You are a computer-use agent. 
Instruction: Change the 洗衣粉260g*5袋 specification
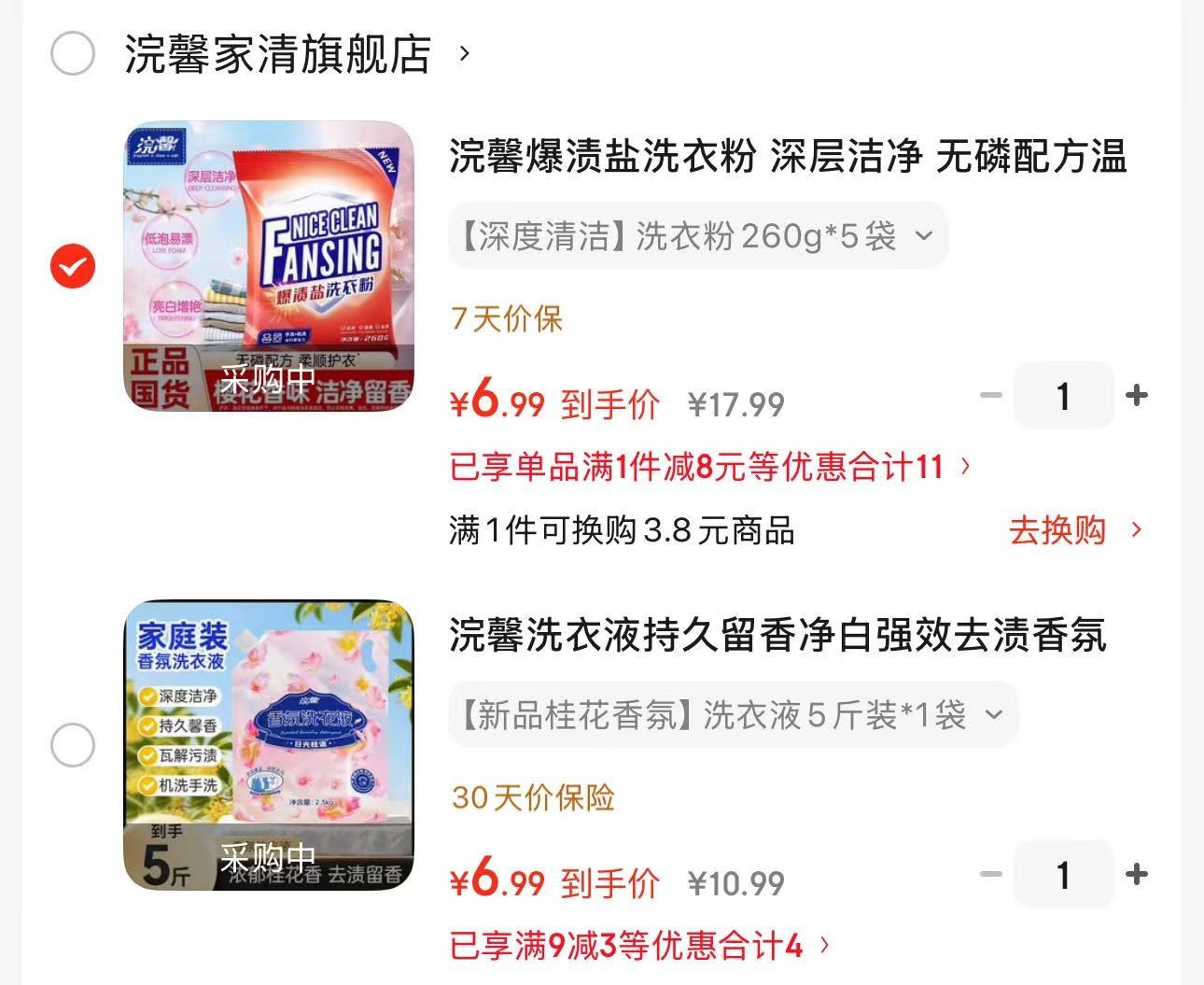[697, 236]
